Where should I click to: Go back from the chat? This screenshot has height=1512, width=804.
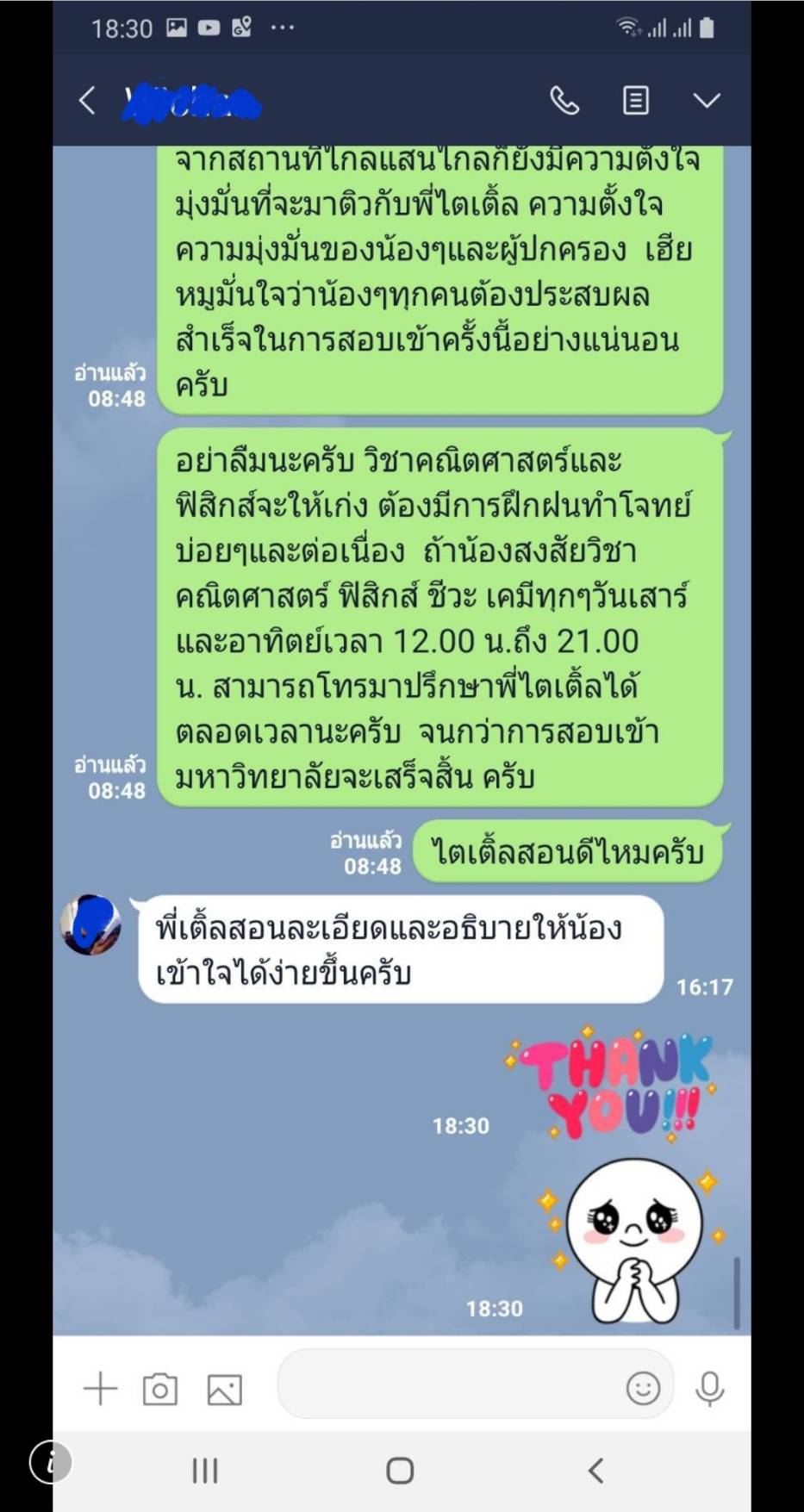[87, 101]
